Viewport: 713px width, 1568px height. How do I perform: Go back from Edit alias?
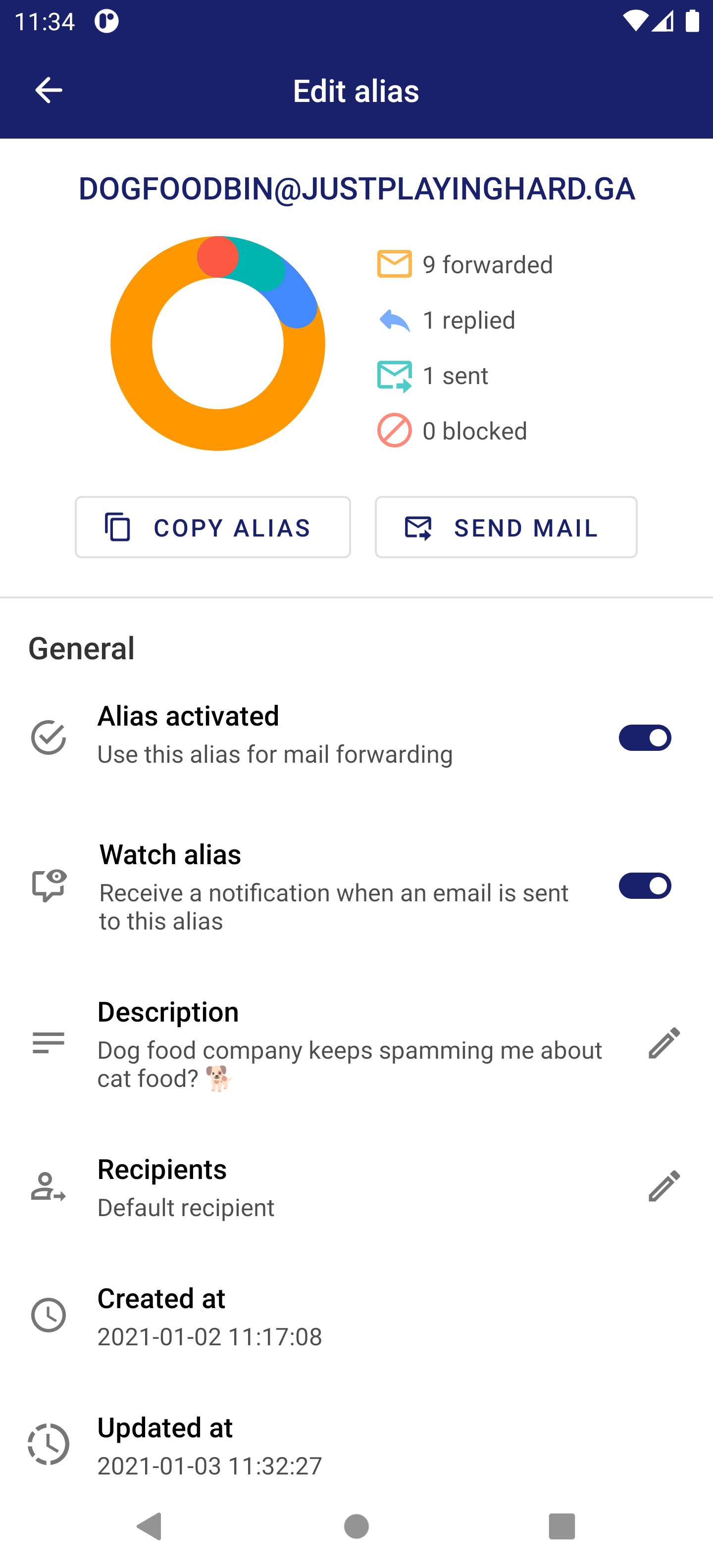point(49,91)
